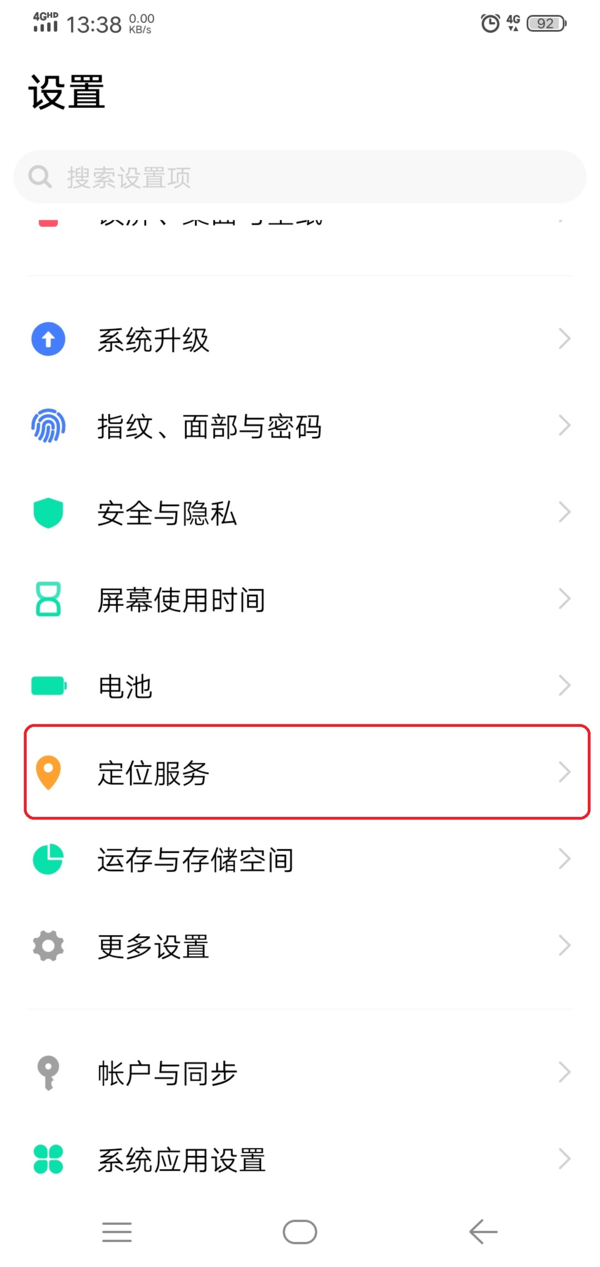Open 屏幕使用时间
The width and height of the screenshot is (600, 1267).
pyautogui.click(x=300, y=600)
